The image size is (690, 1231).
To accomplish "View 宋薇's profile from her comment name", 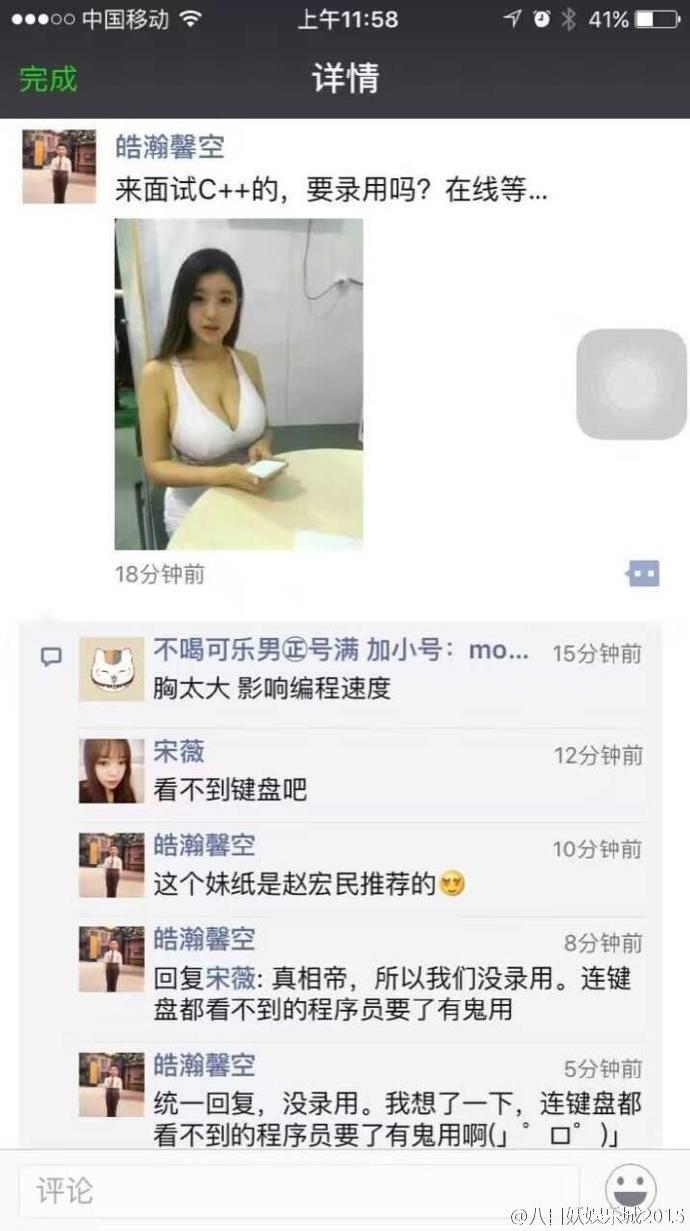I will pyautogui.click(x=179, y=751).
